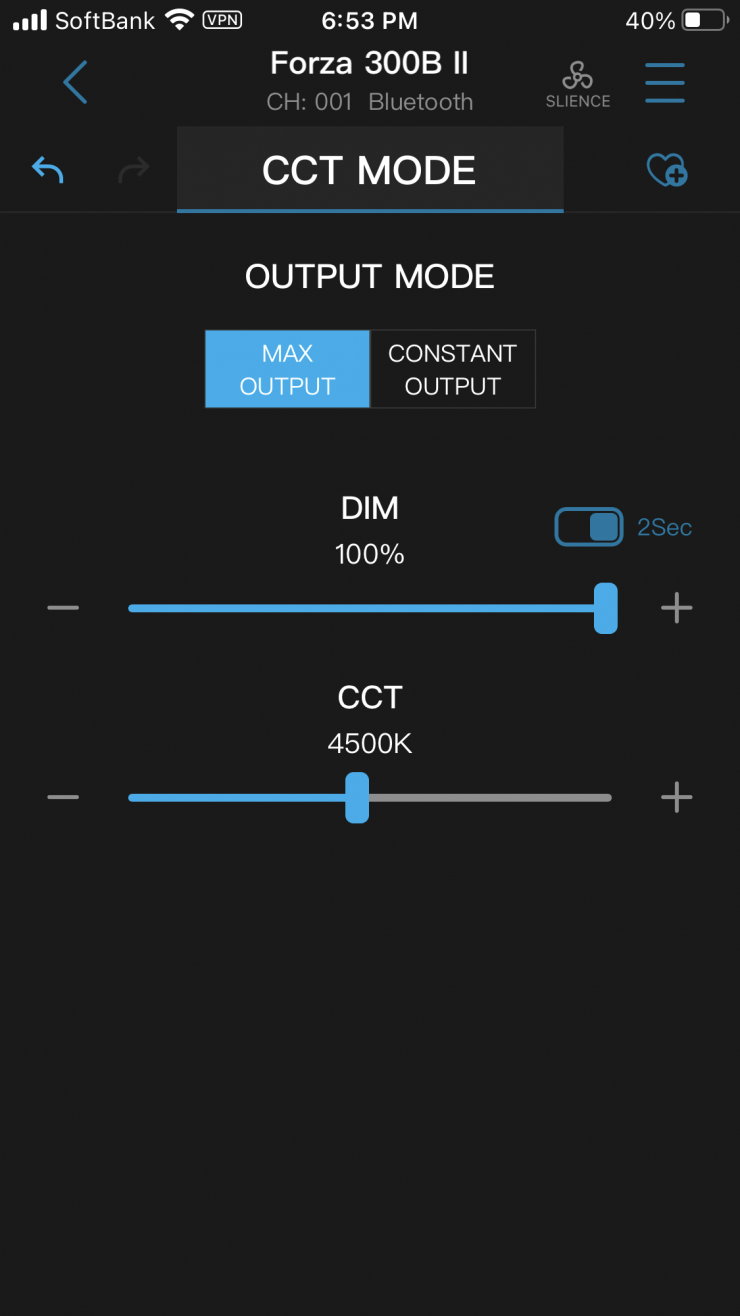Decrease CCT with the minus button
The height and width of the screenshot is (1316, 740).
(63, 797)
